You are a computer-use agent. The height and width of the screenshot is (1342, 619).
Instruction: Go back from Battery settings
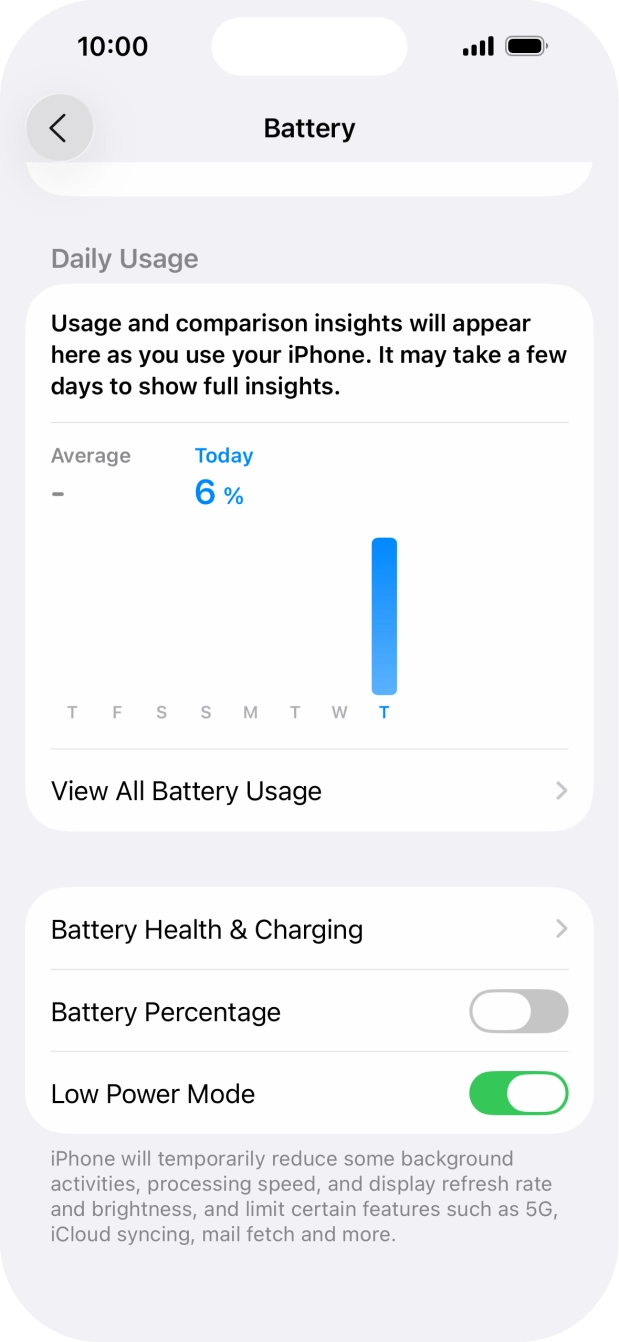tap(59, 128)
